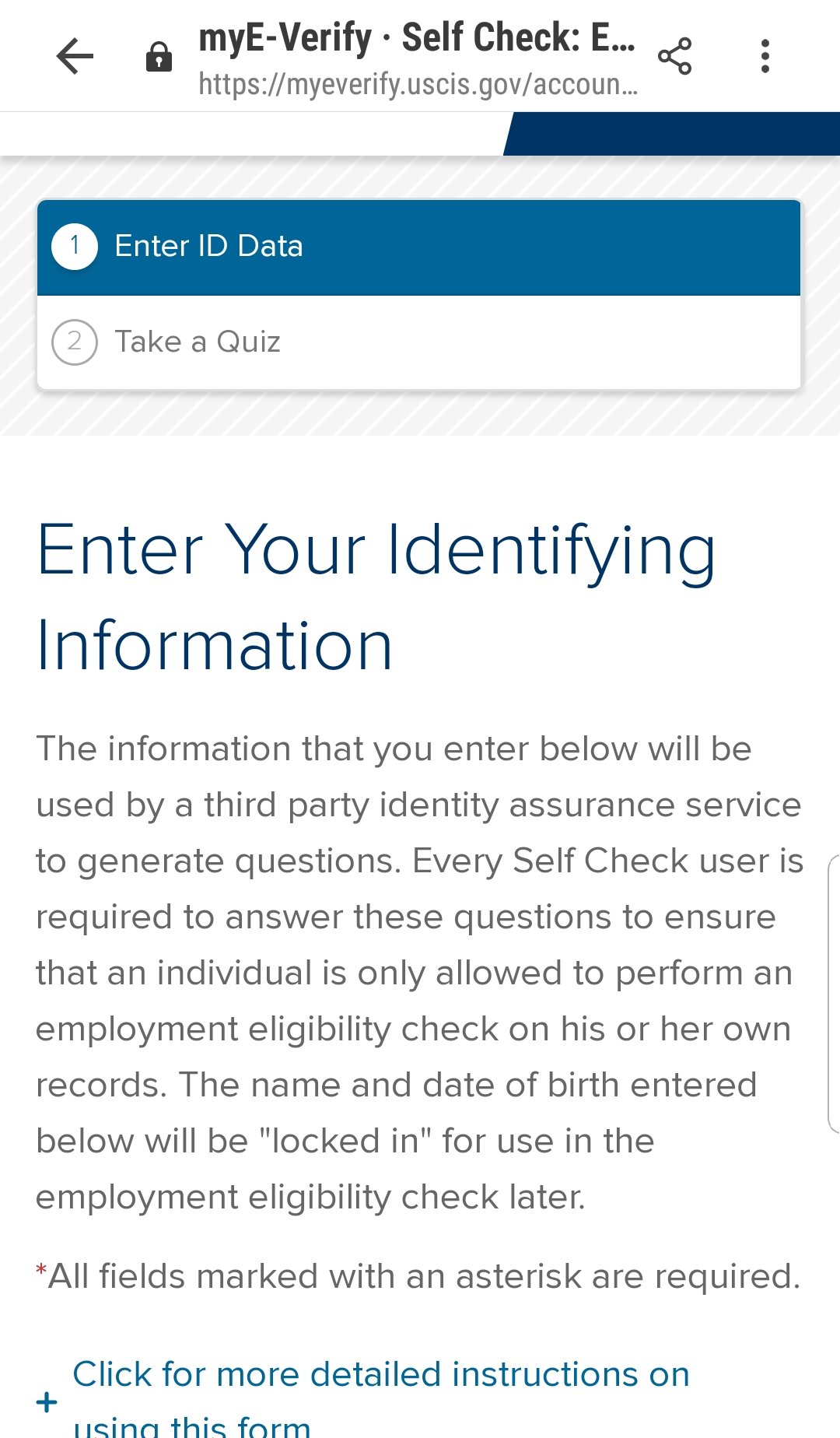The height and width of the screenshot is (1438, 840).
Task: Select the Enter ID Data step
Action: pos(418,247)
